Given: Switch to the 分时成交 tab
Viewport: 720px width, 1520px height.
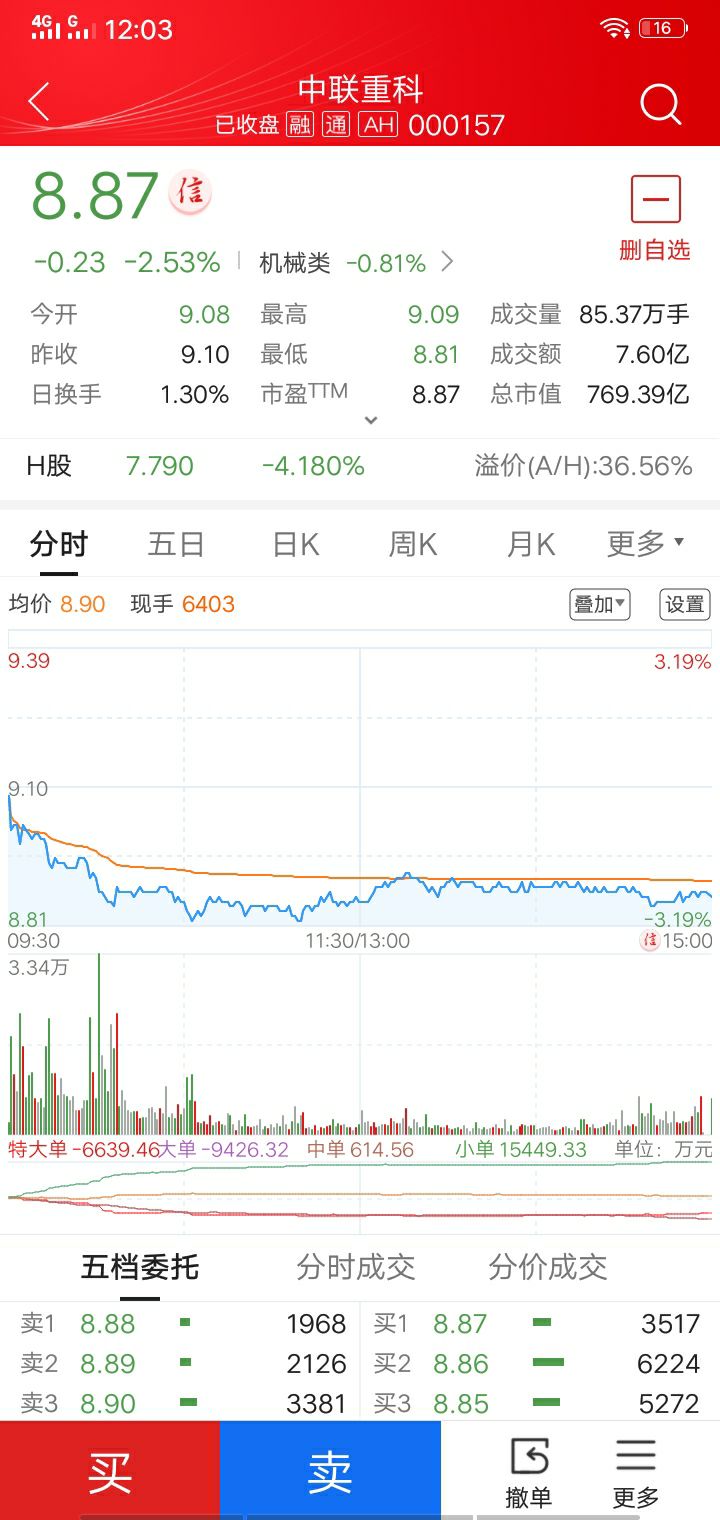Looking at the screenshot, I should [x=356, y=1268].
